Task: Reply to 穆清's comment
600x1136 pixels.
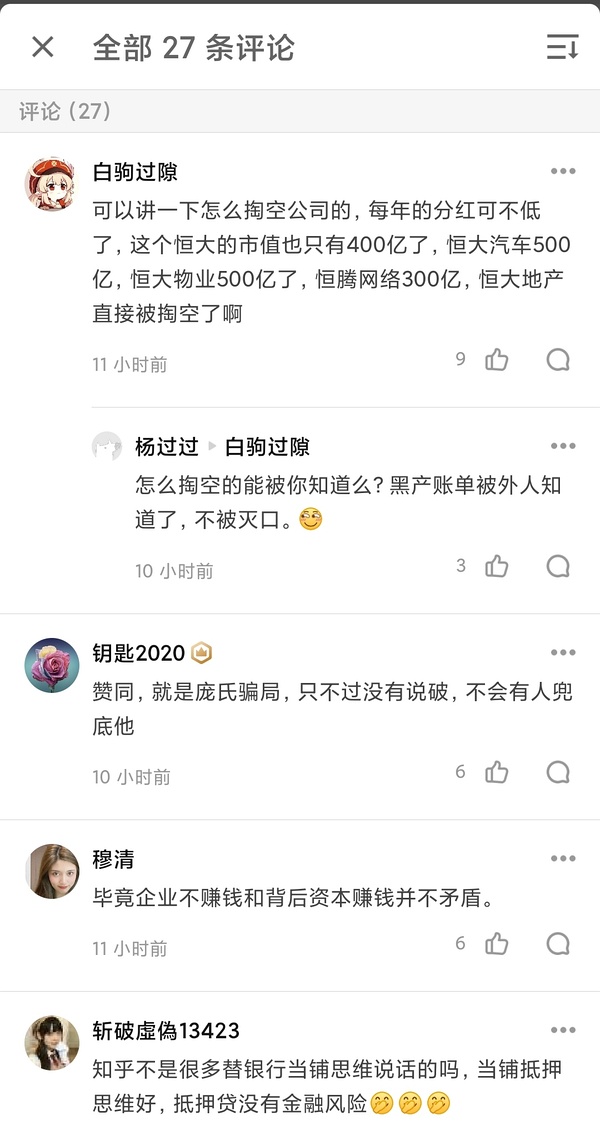Action: coord(558,944)
